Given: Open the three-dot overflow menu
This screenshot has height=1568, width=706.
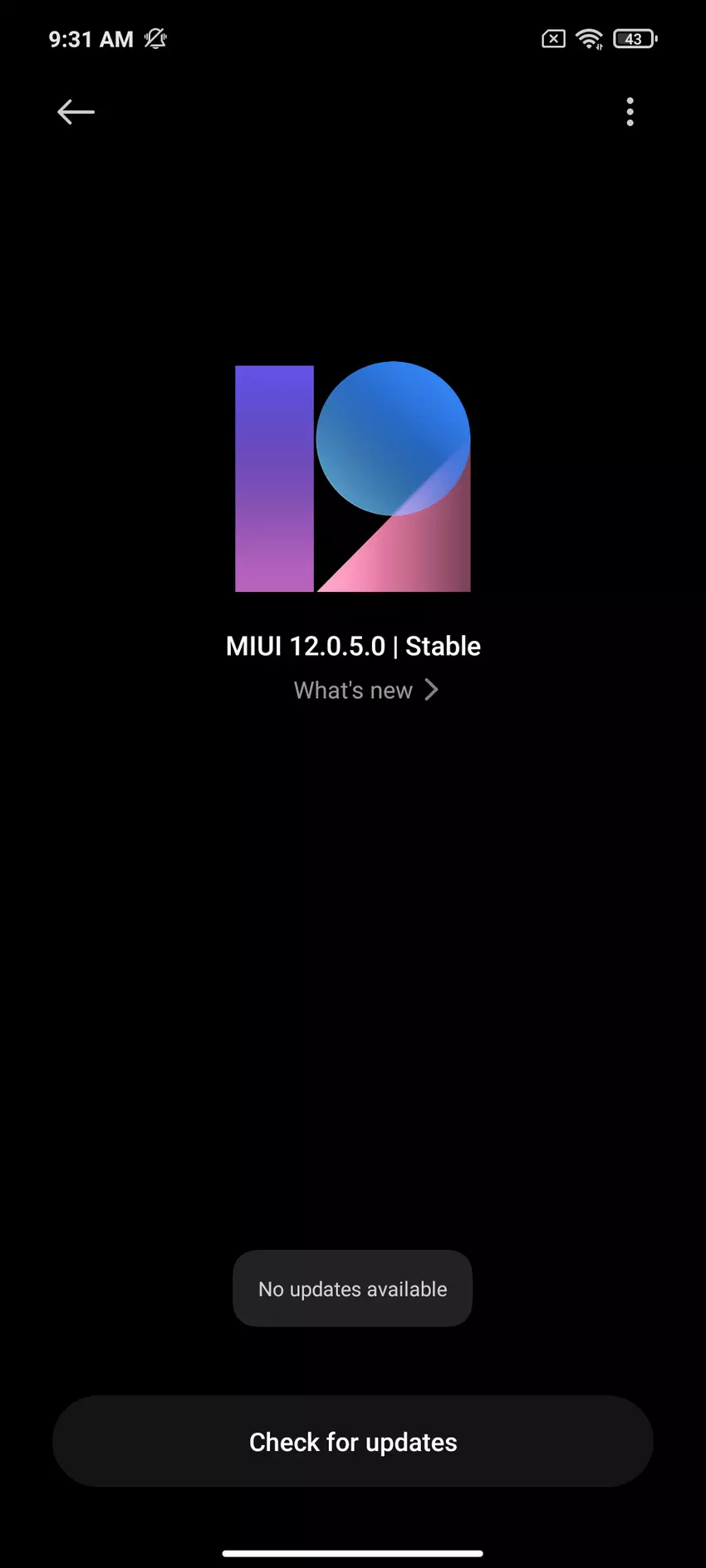Looking at the screenshot, I should coord(630,112).
